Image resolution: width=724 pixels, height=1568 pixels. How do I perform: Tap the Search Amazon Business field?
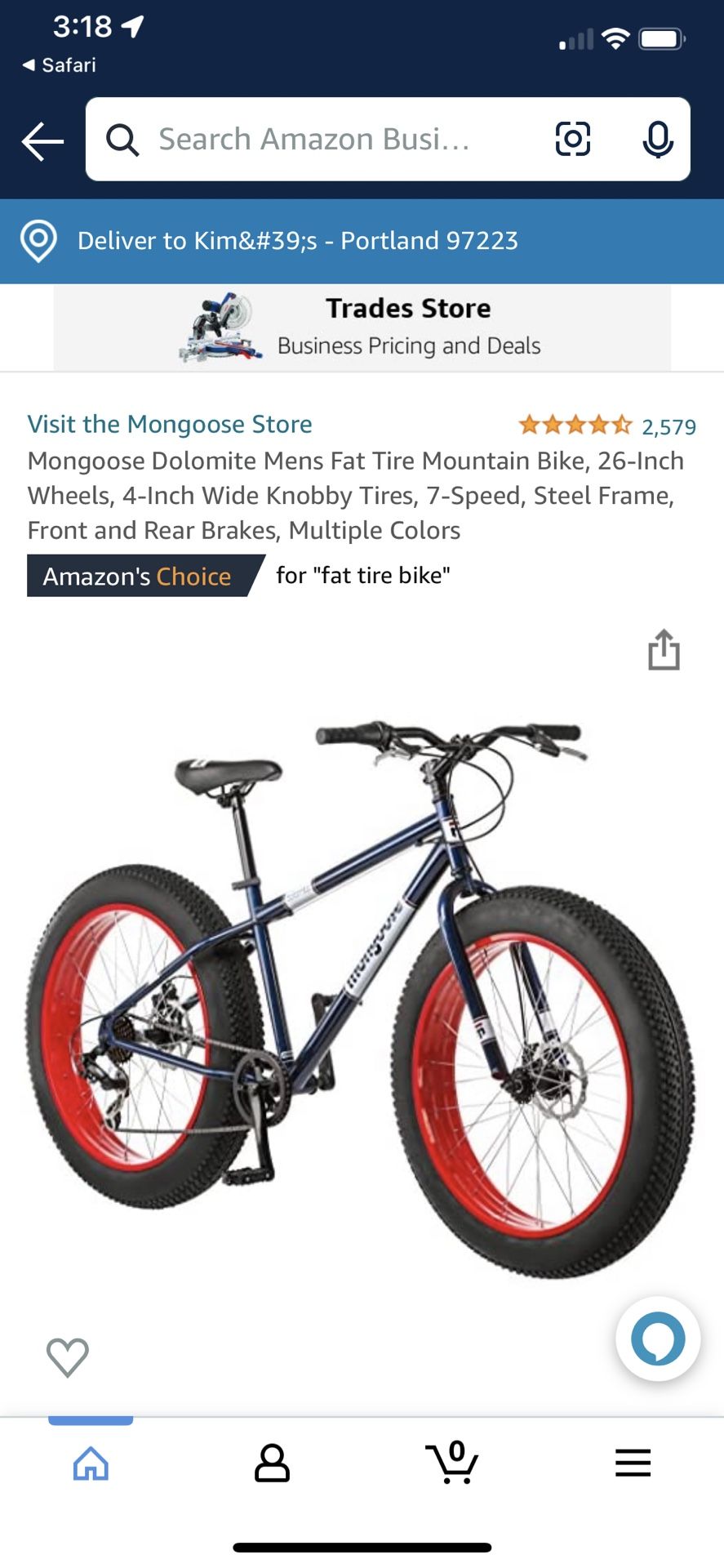[326, 140]
